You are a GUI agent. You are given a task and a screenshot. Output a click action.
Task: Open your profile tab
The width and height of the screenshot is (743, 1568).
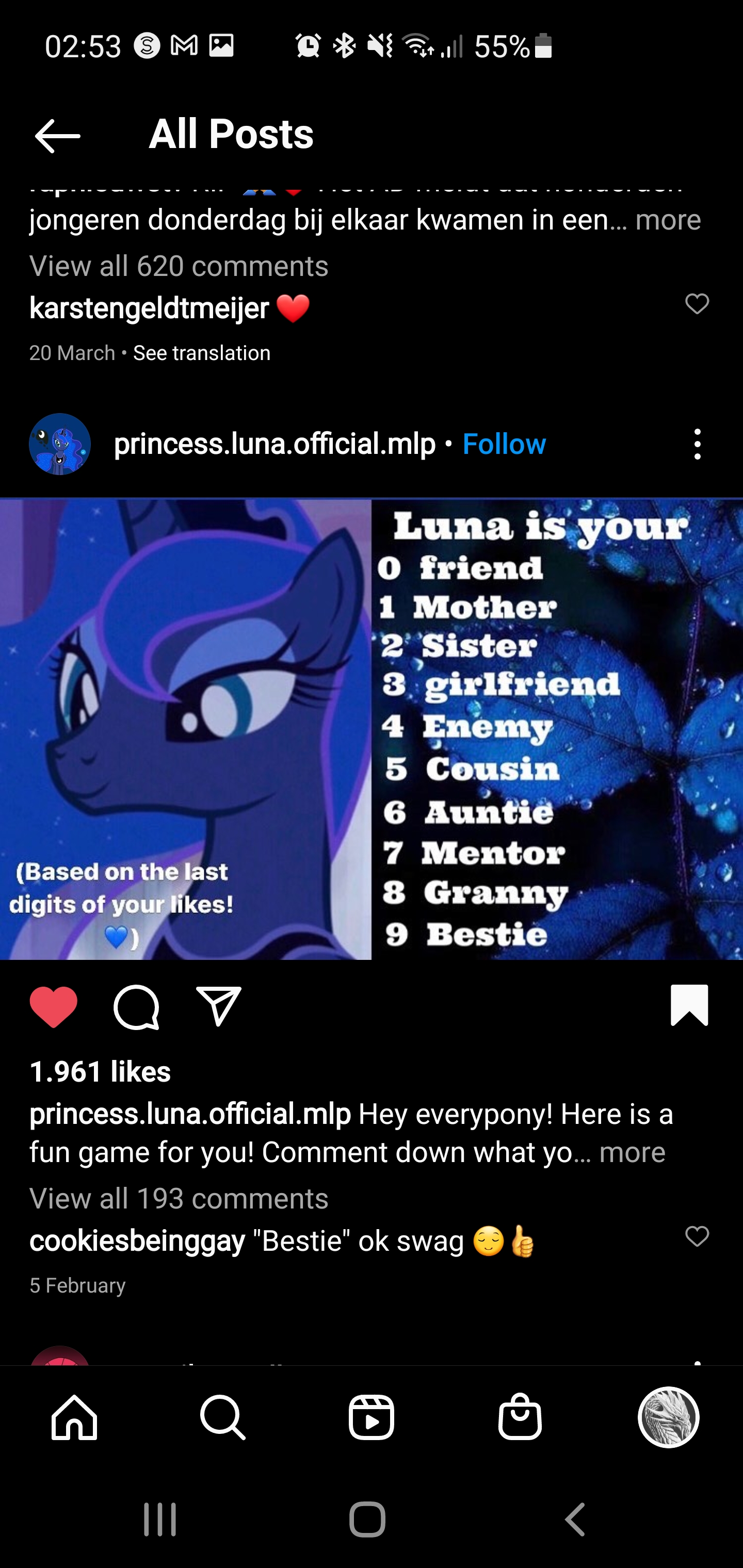coord(669,1417)
